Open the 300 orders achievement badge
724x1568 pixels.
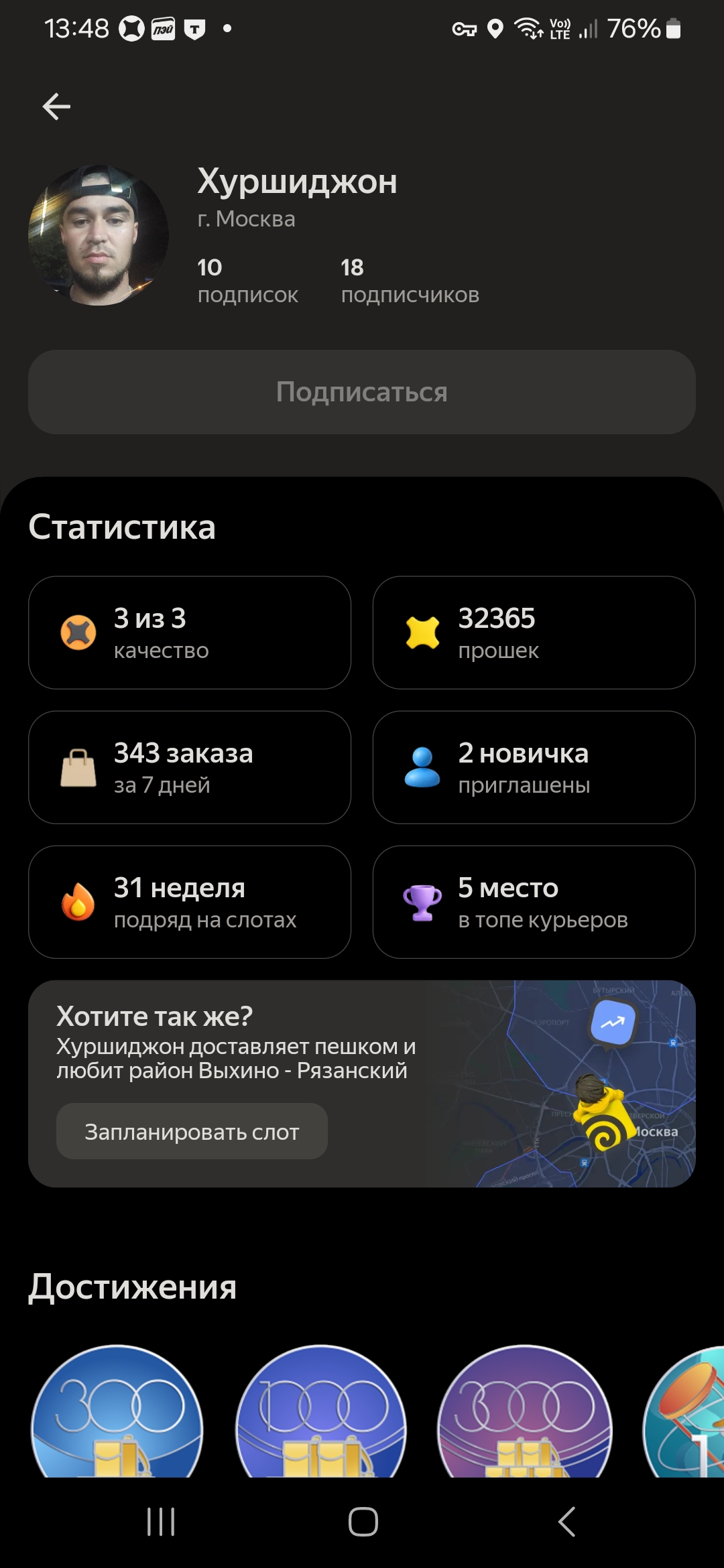(x=117, y=1414)
